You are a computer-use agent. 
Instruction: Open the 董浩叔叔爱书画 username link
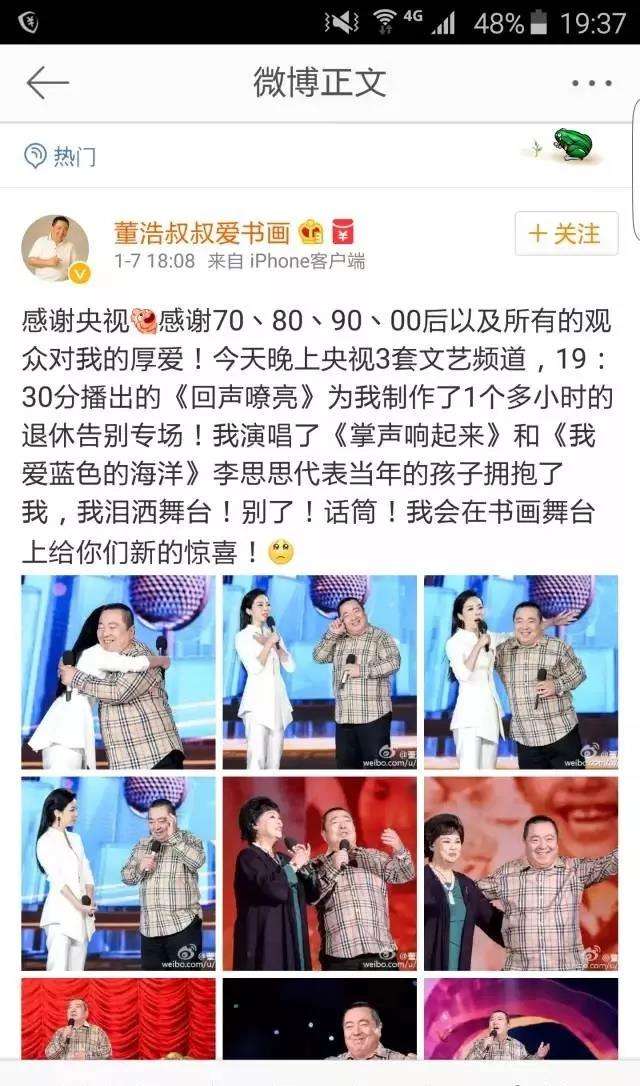coord(201,233)
